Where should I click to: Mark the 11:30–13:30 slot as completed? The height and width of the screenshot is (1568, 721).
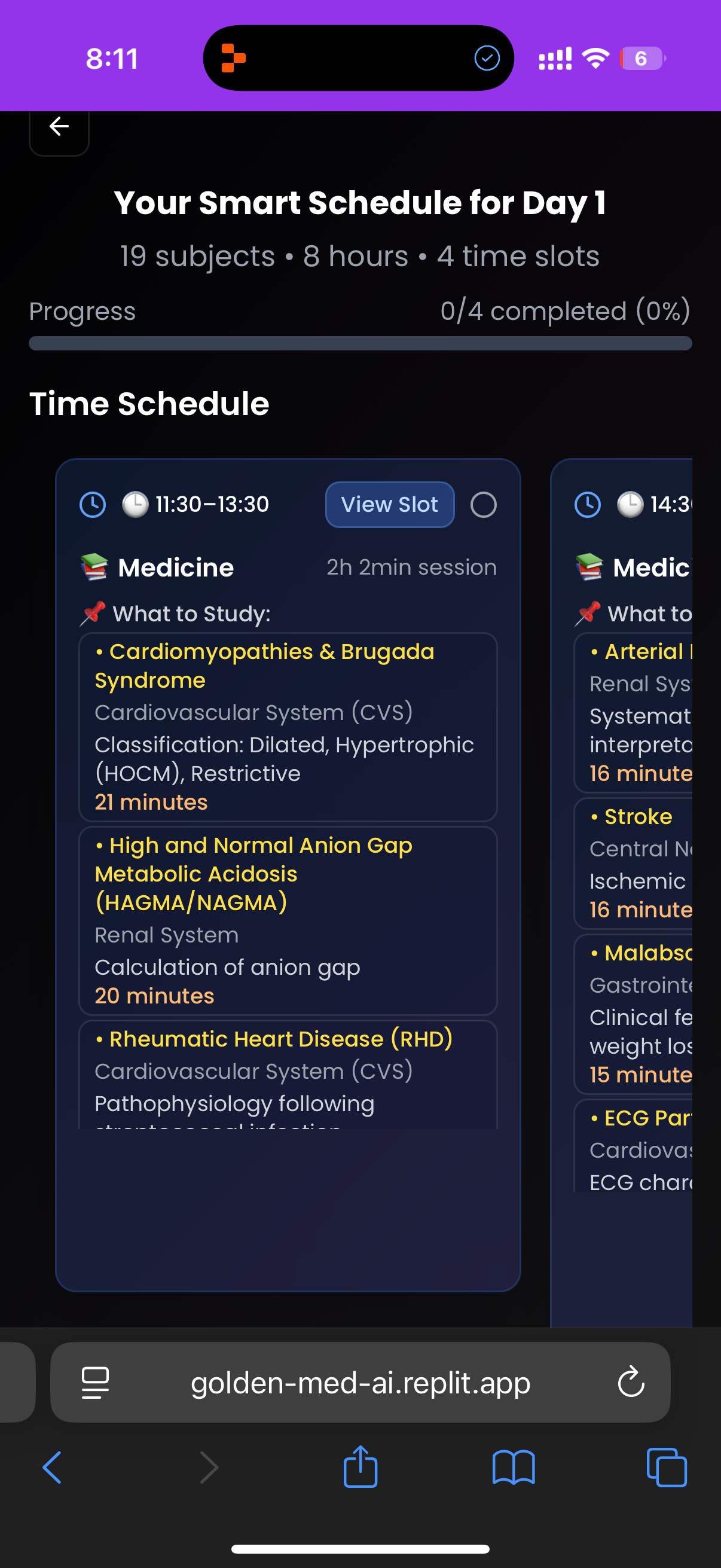tap(483, 505)
